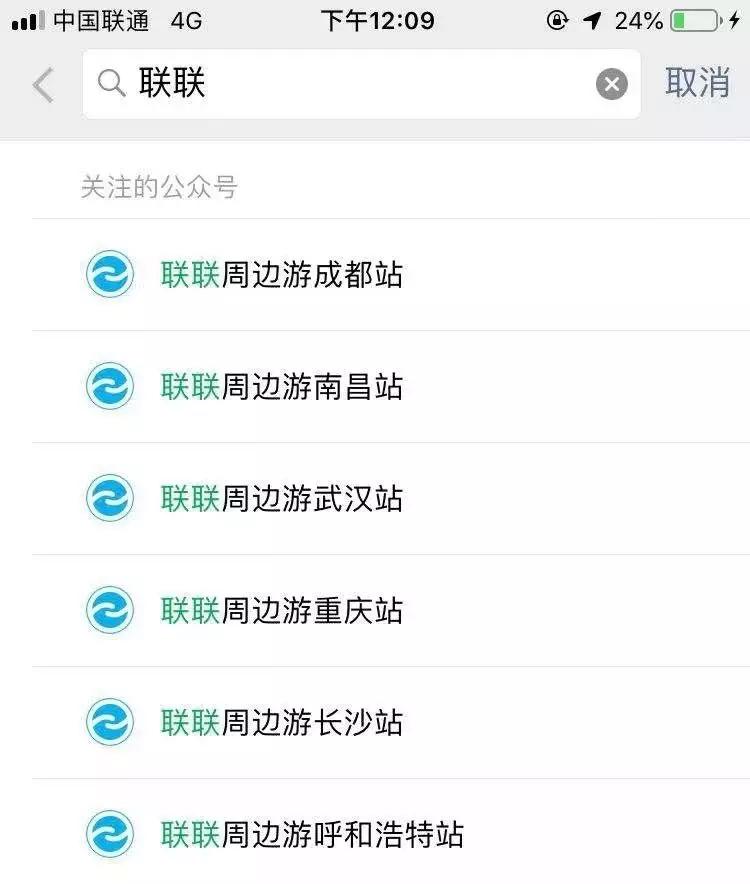The width and height of the screenshot is (750, 884).
Task: Tap the 联联周边游武汉站 account avatar icon
Action: click(x=110, y=499)
